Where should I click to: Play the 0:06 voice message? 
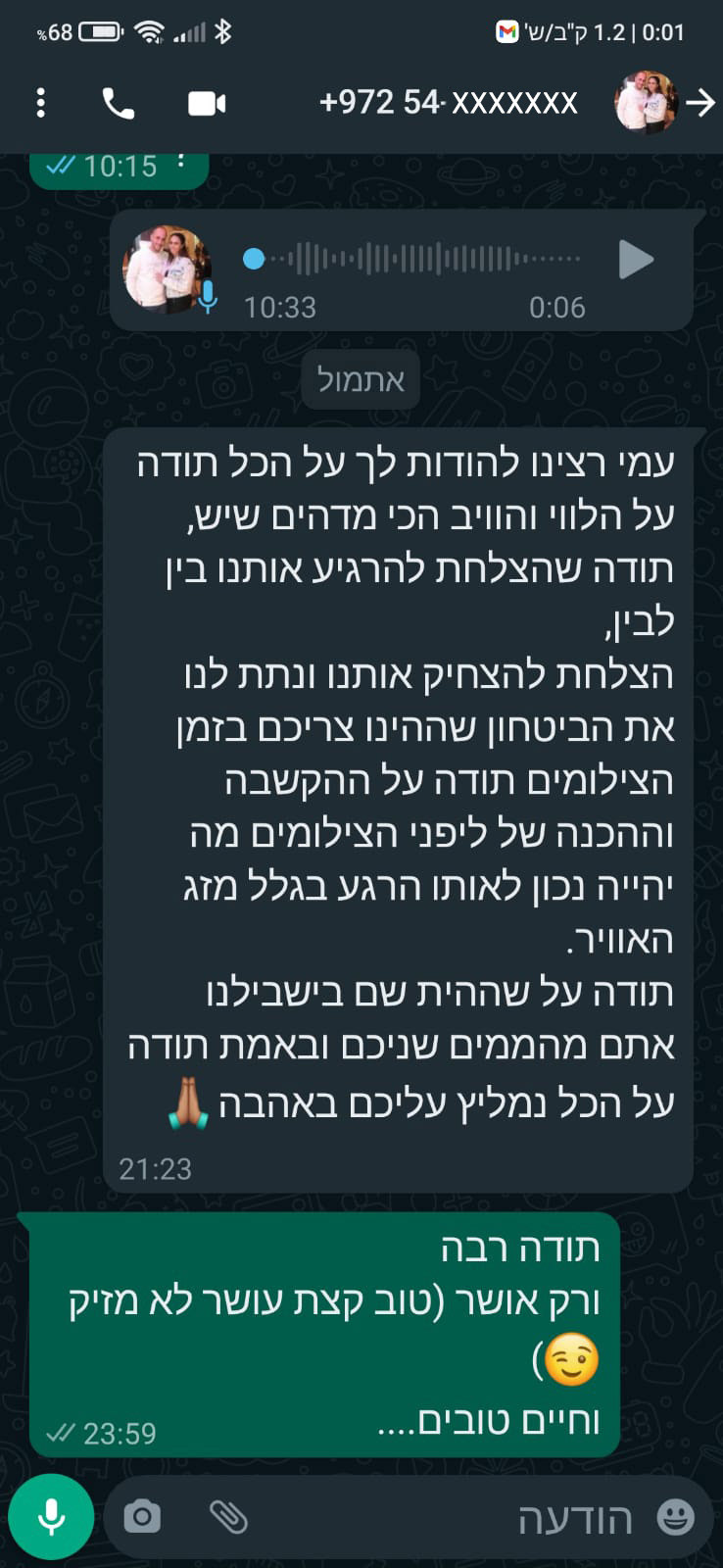636,260
